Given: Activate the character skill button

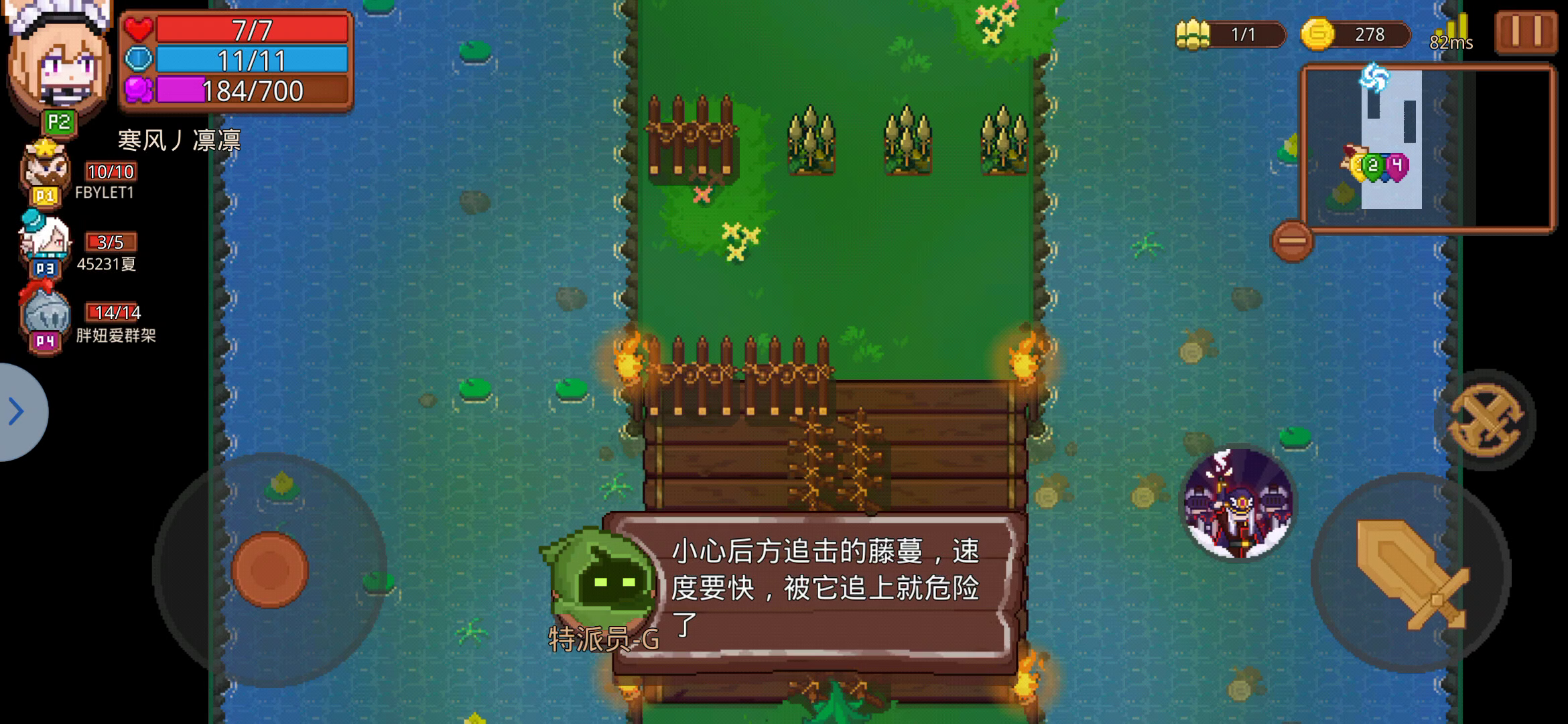Looking at the screenshot, I should tap(1237, 503).
